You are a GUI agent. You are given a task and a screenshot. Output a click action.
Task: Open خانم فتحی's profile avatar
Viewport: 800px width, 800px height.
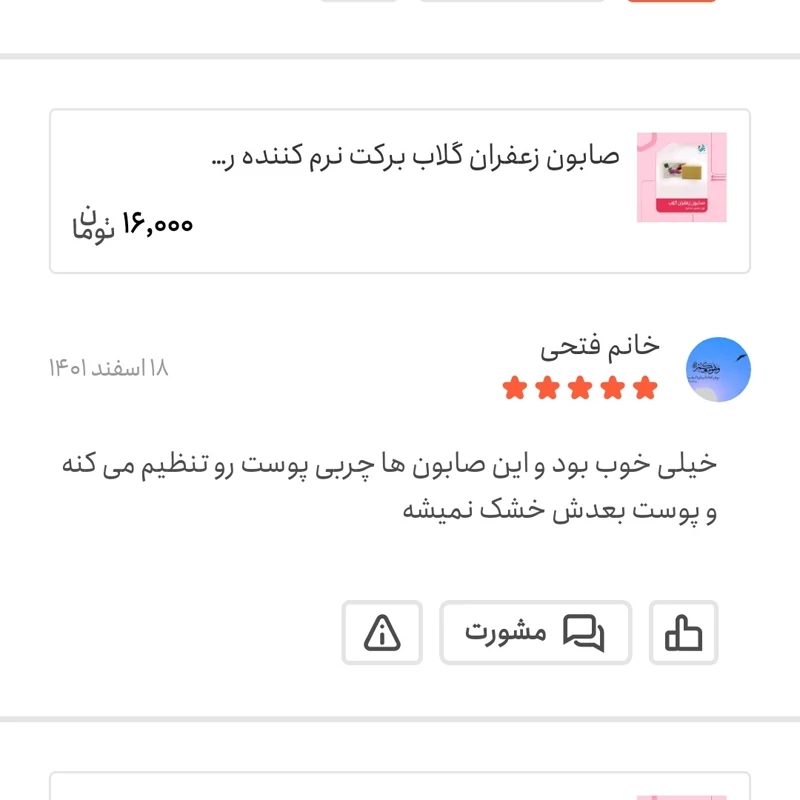(x=718, y=370)
